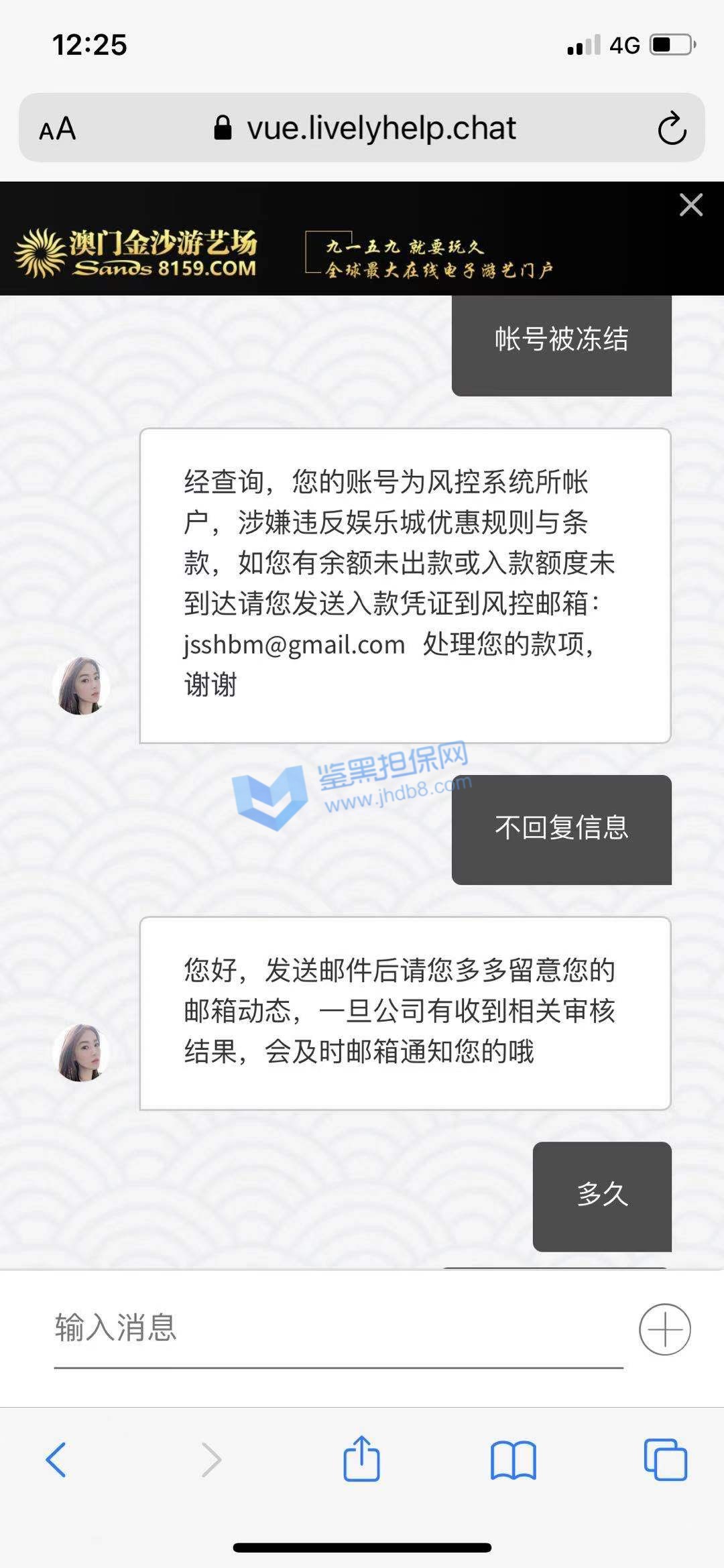Go back to the previous page
Screen dimensions: 724x1568
[56, 1459]
